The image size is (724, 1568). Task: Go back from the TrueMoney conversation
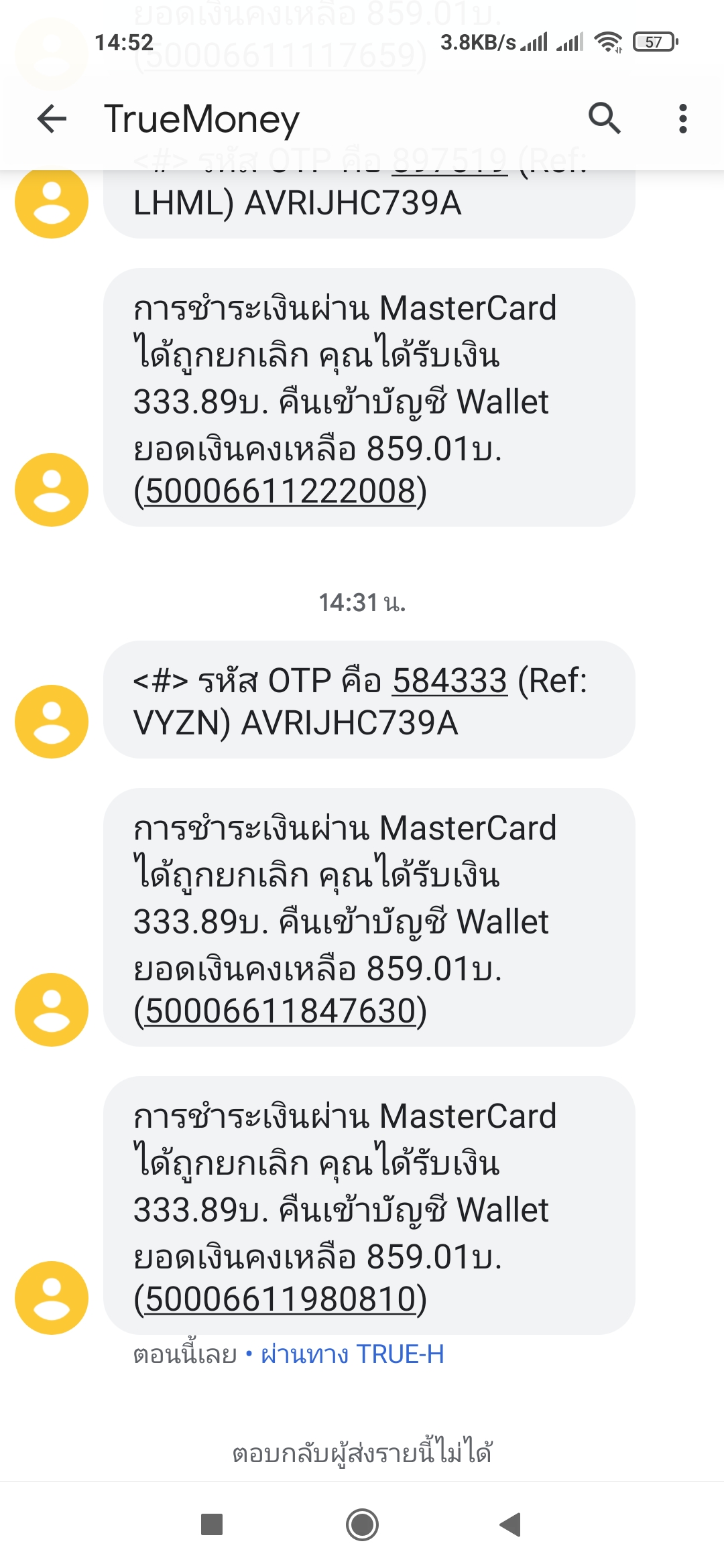52,119
